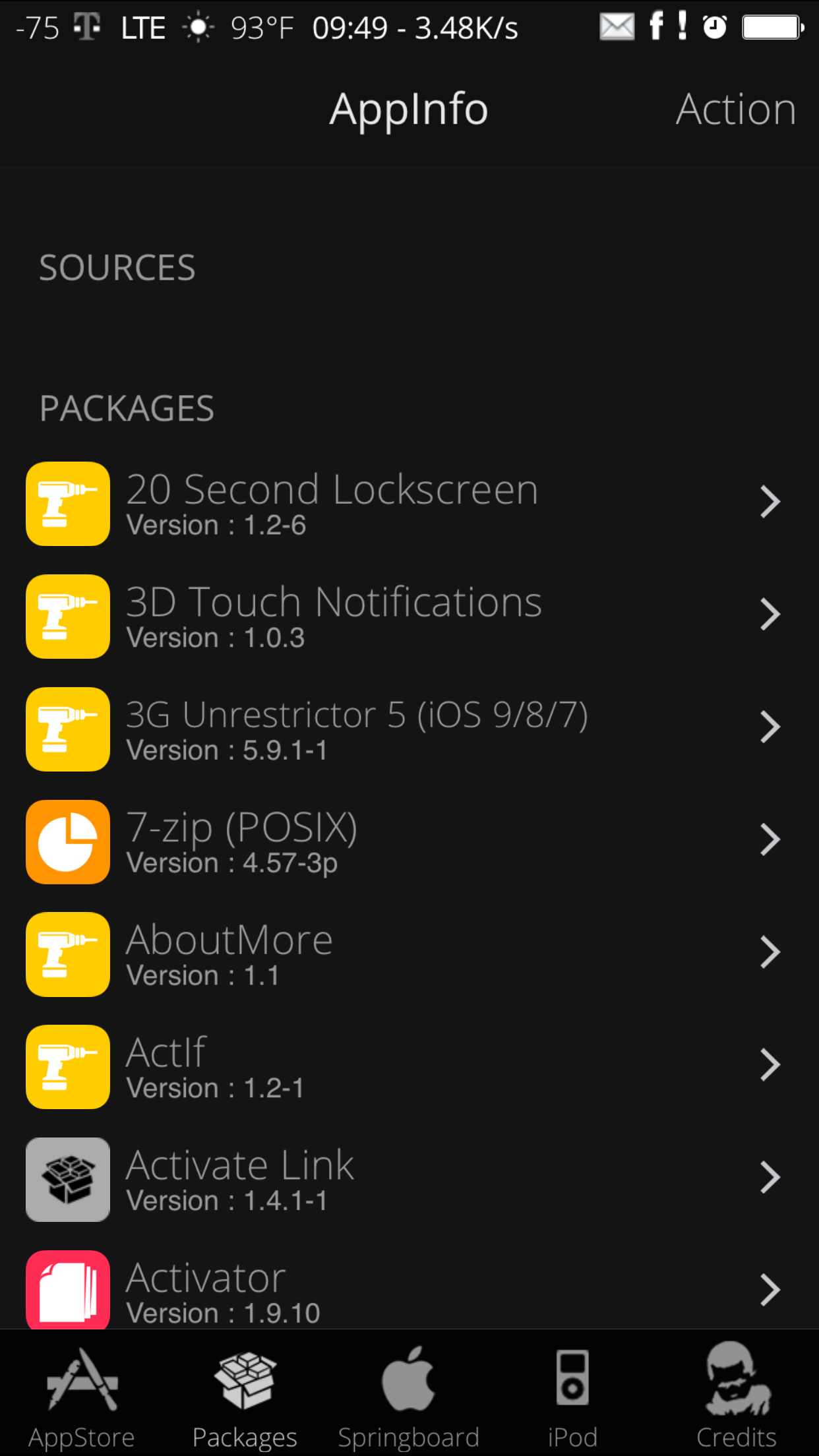This screenshot has height=1456, width=819.
Task: Open the AboutMore package row
Action: pos(409,954)
